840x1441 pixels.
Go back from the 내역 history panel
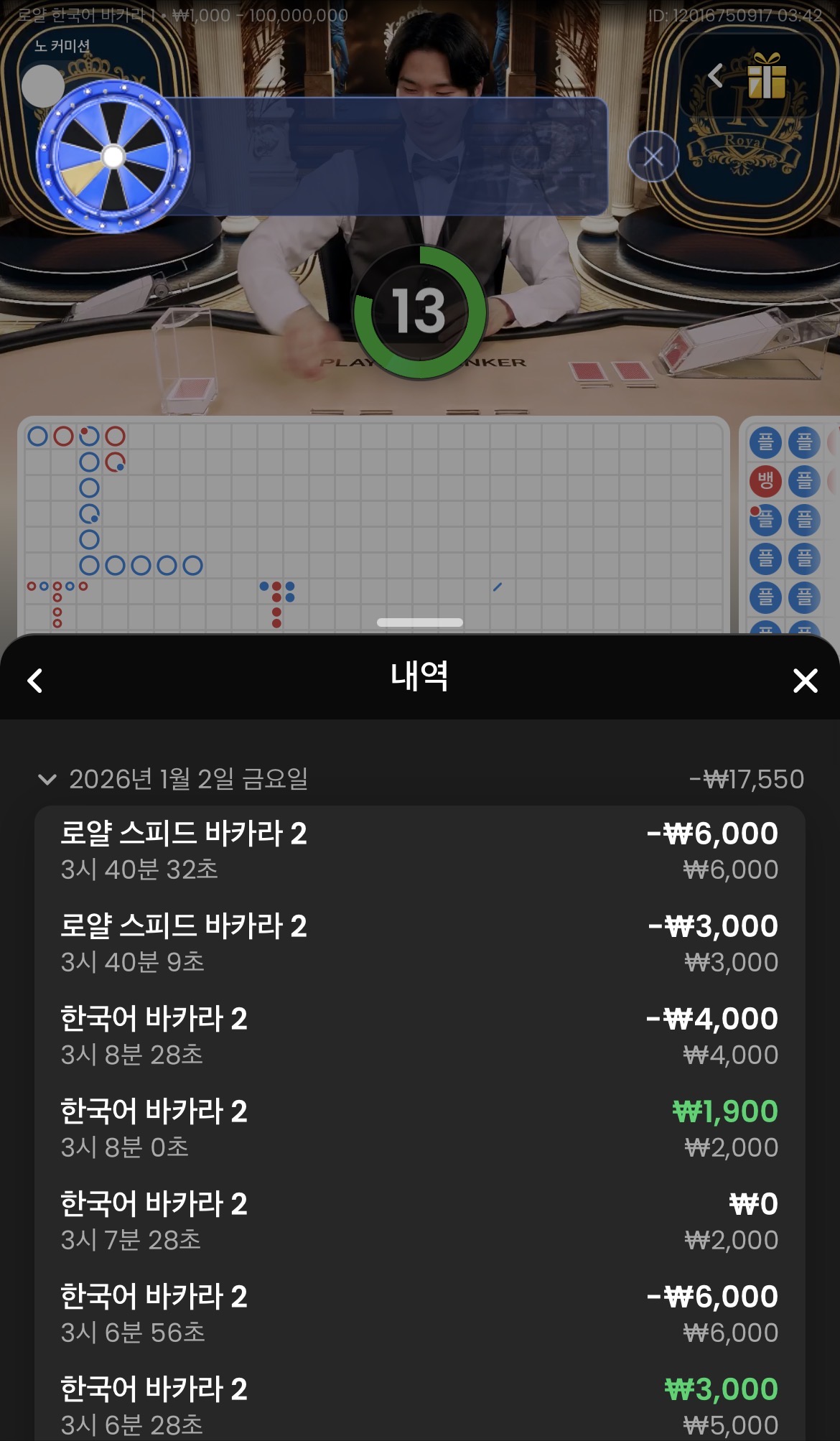click(35, 681)
